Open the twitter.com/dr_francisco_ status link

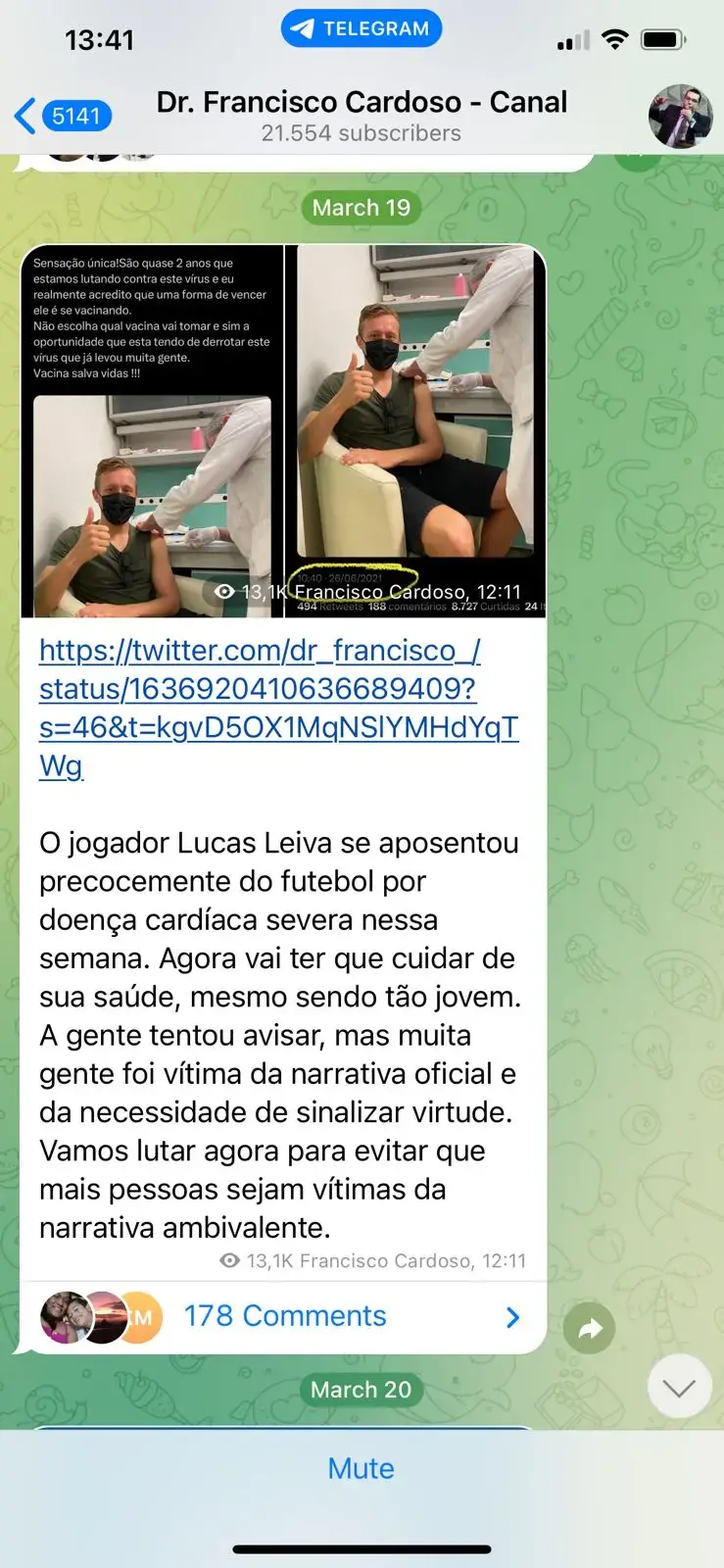(278, 708)
